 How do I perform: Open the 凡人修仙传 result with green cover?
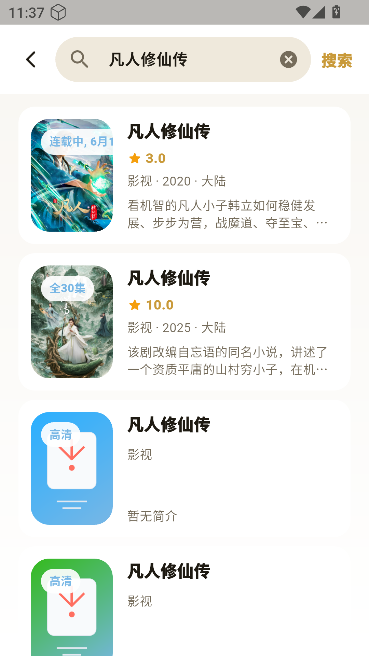click(184, 603)
